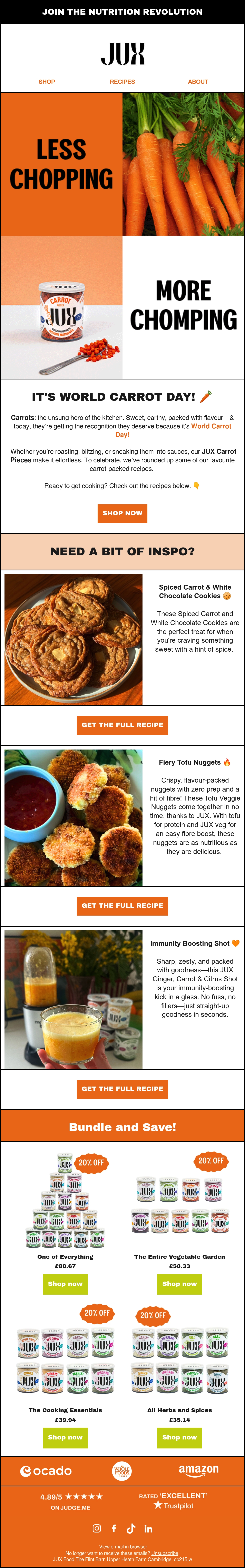This screenshot has width=245, height=1568.
Task: Tap the SHOP NOW orange button
Action: (122, 513)
